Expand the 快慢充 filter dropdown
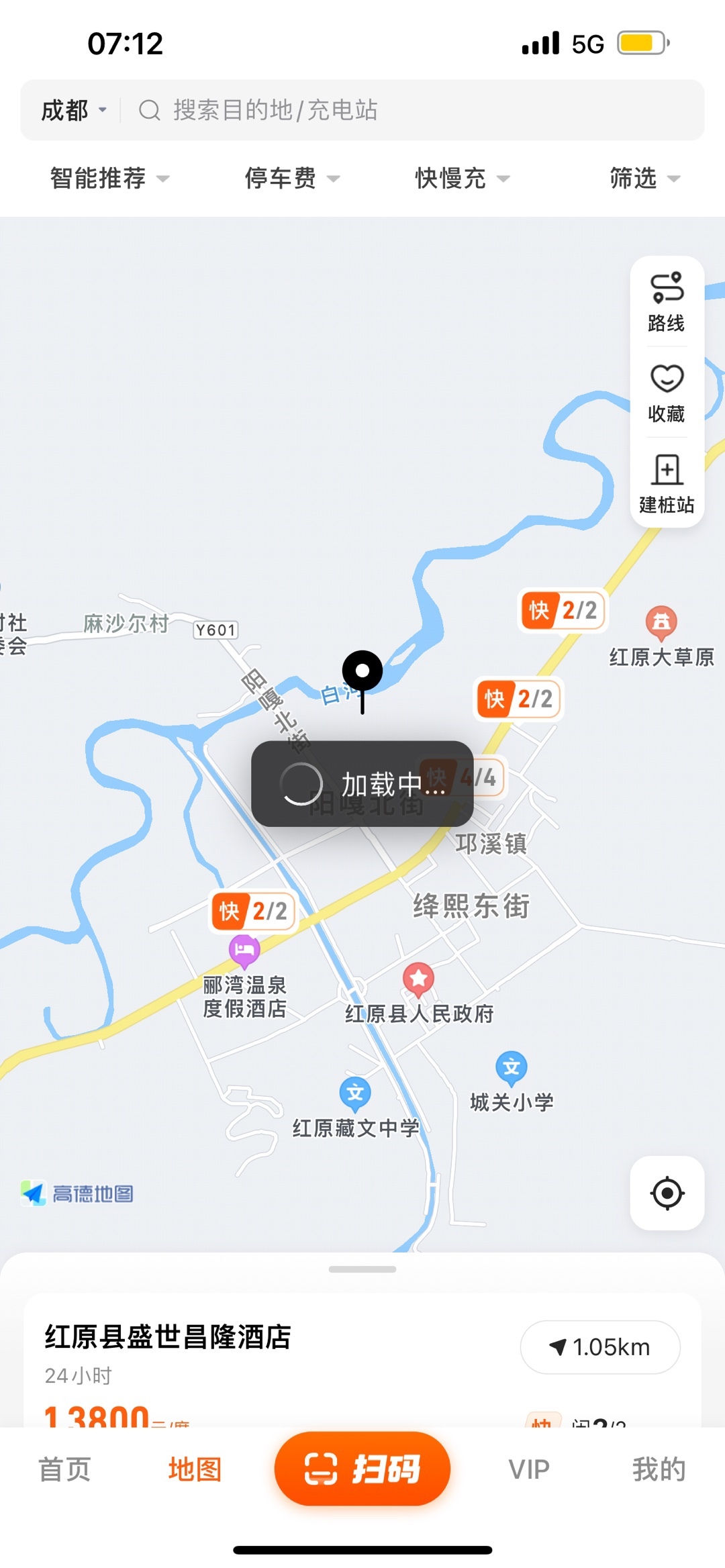 (x=462, y=179)
